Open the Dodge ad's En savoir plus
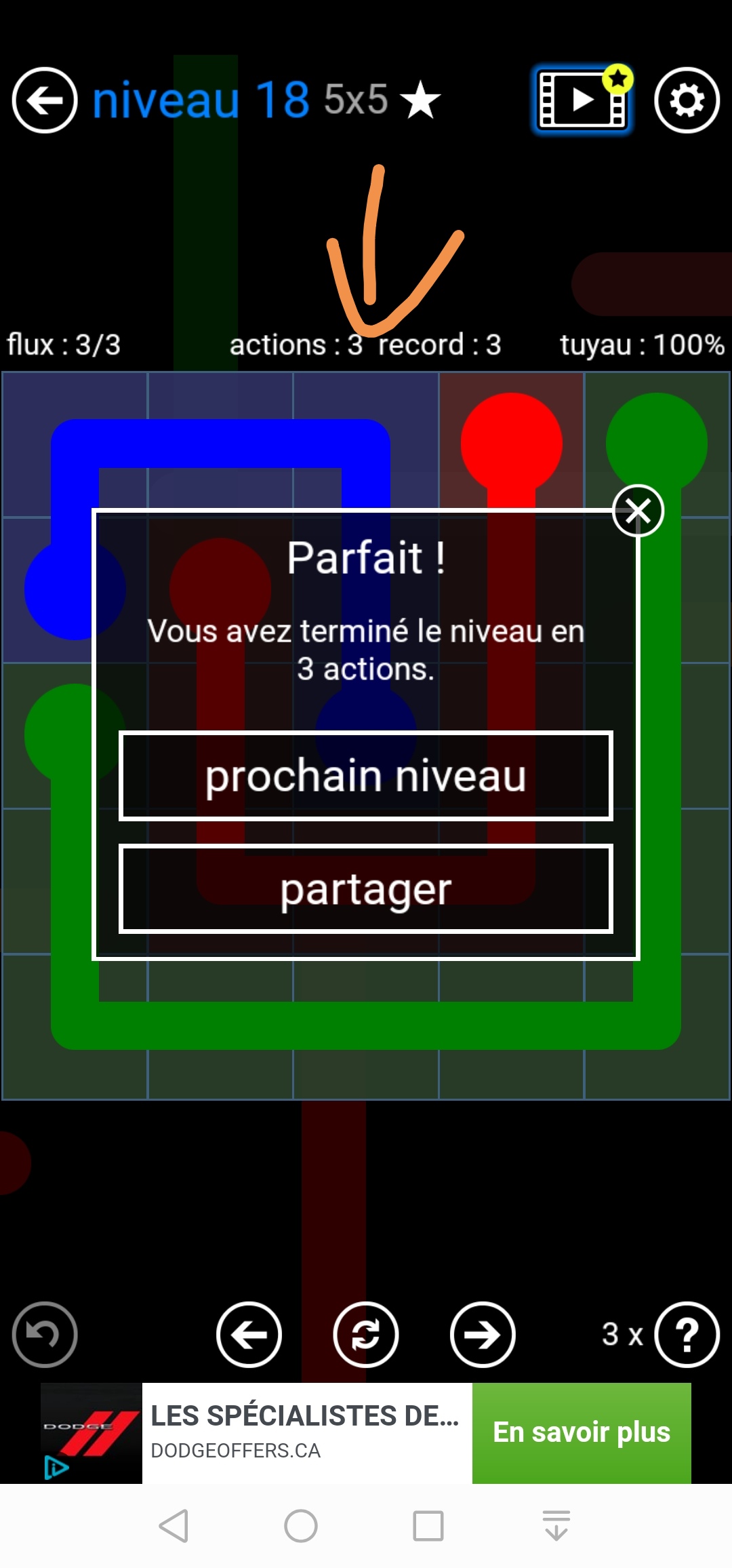This screenshot has height=1568, width=732. [x=582, y=1432]
